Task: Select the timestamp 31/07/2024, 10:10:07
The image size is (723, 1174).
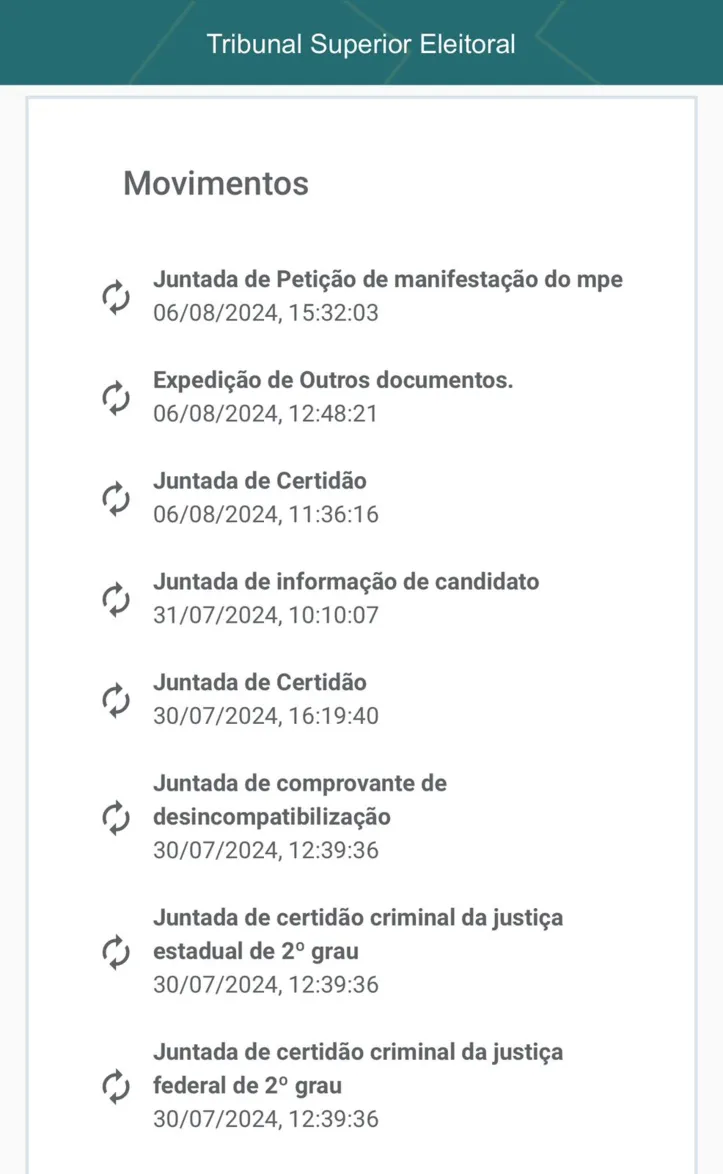Action: 266,614
